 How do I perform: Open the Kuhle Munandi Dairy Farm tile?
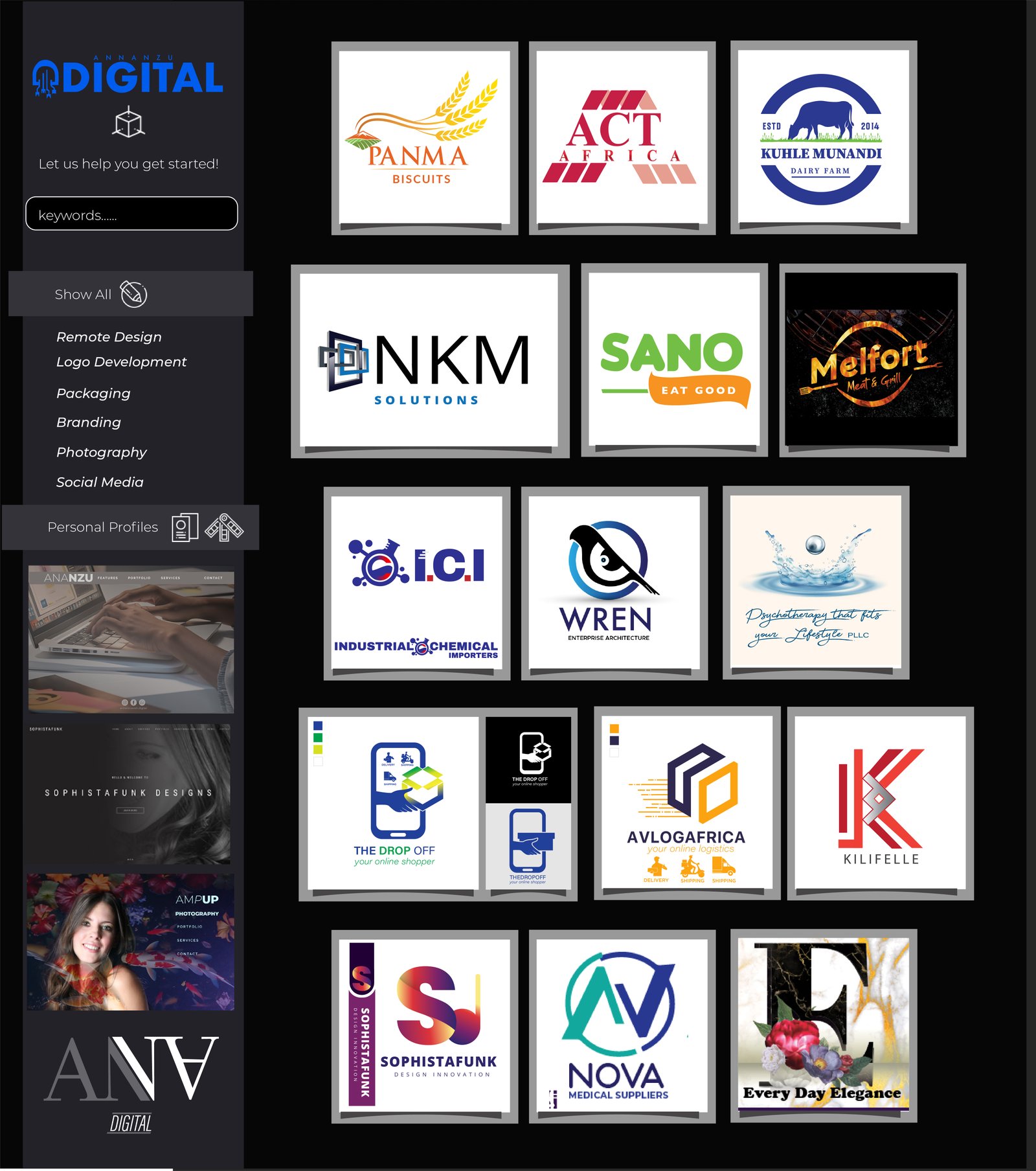click(823, 138)
